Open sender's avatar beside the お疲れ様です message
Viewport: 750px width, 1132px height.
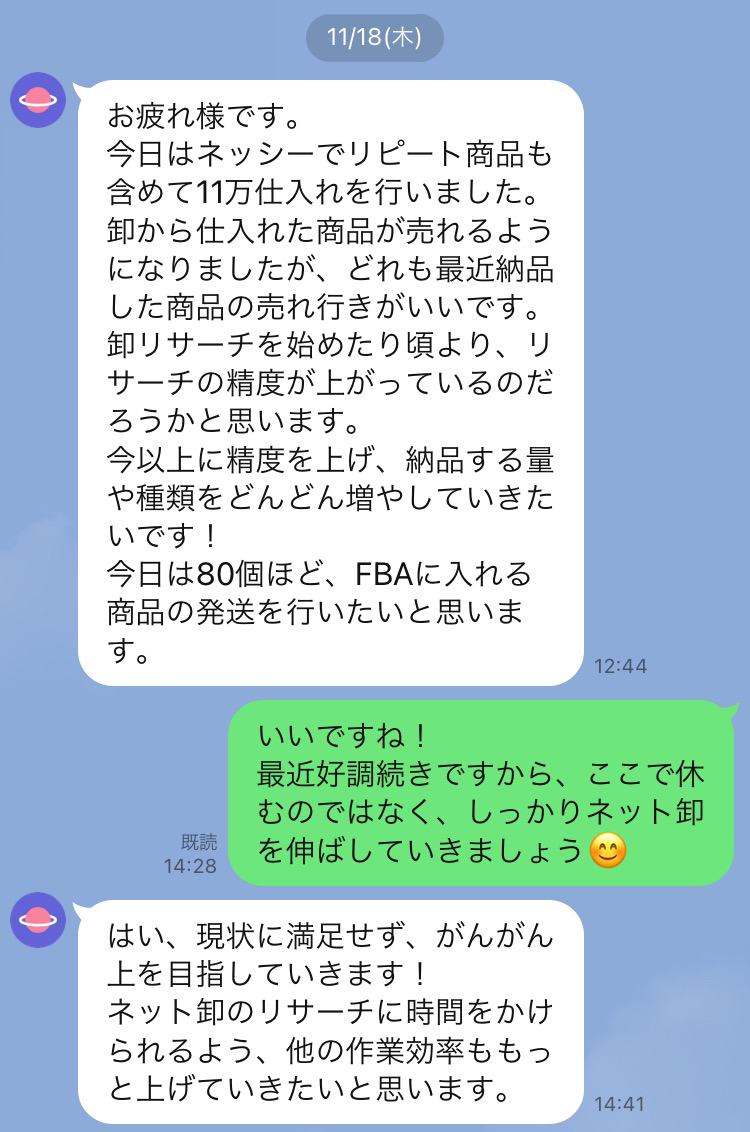(x=38, y=100)
